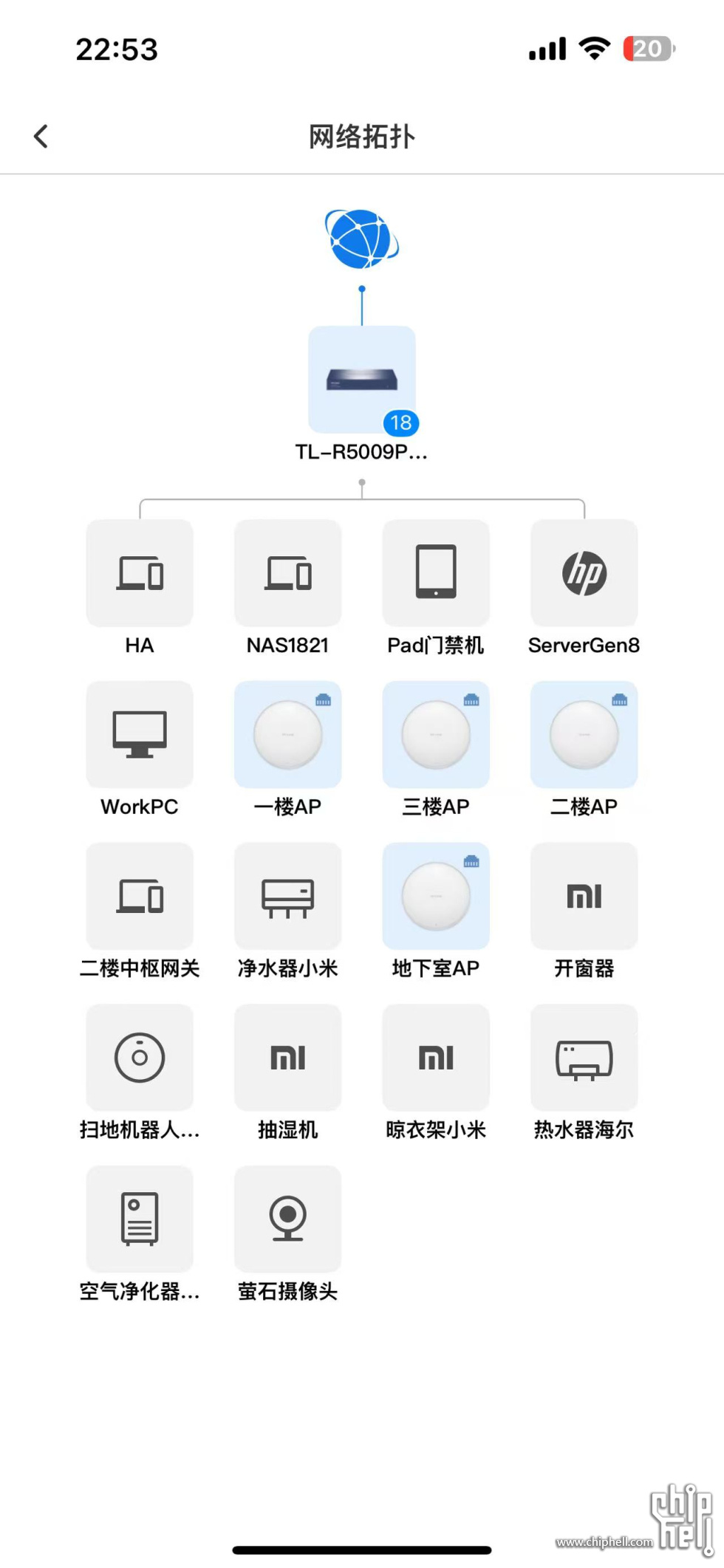Open the 三楼AP access point
This screenshot has height=1568, width=724.
click(436, 735)
